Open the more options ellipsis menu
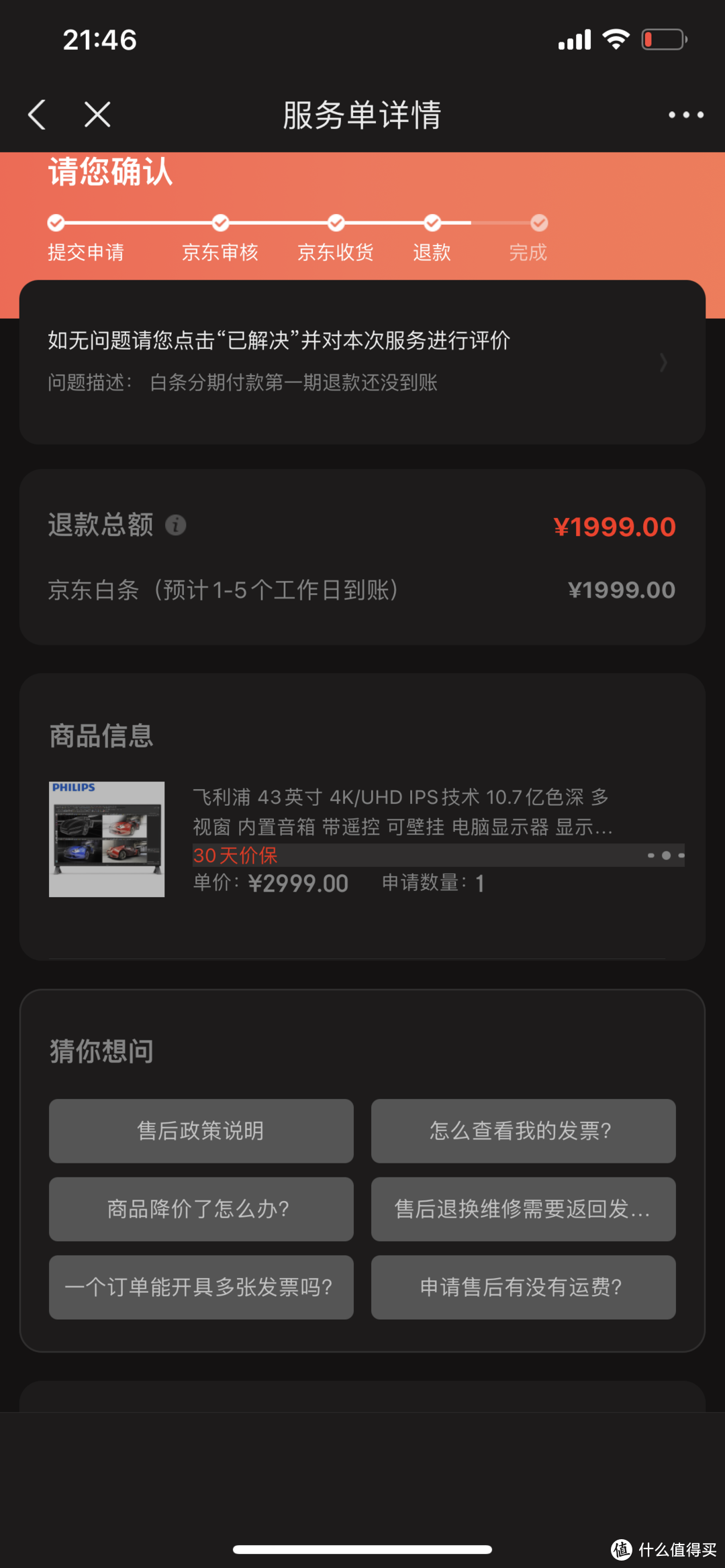 [x=686, y=114]
